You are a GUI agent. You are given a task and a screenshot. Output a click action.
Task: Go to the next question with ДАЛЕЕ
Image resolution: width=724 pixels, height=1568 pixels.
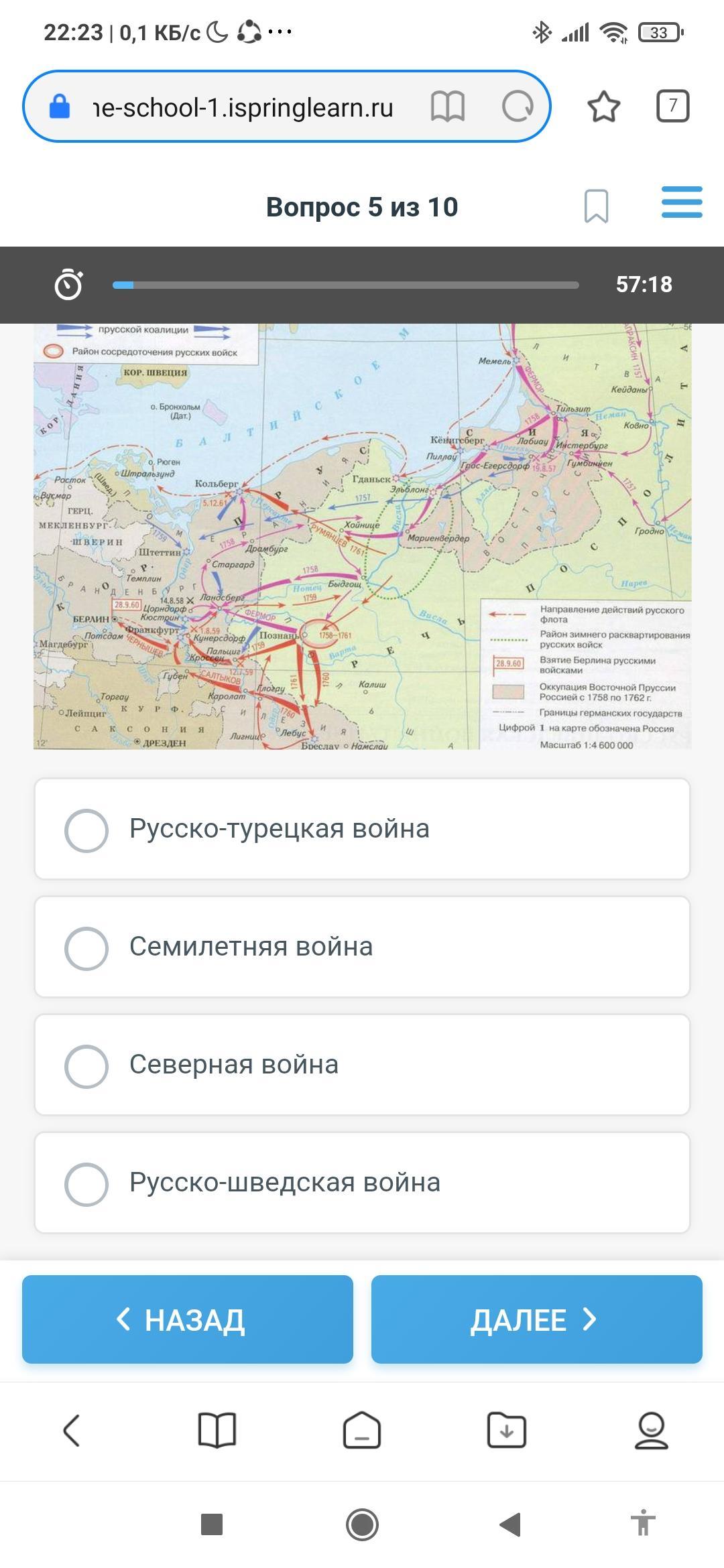(536, 1319)
